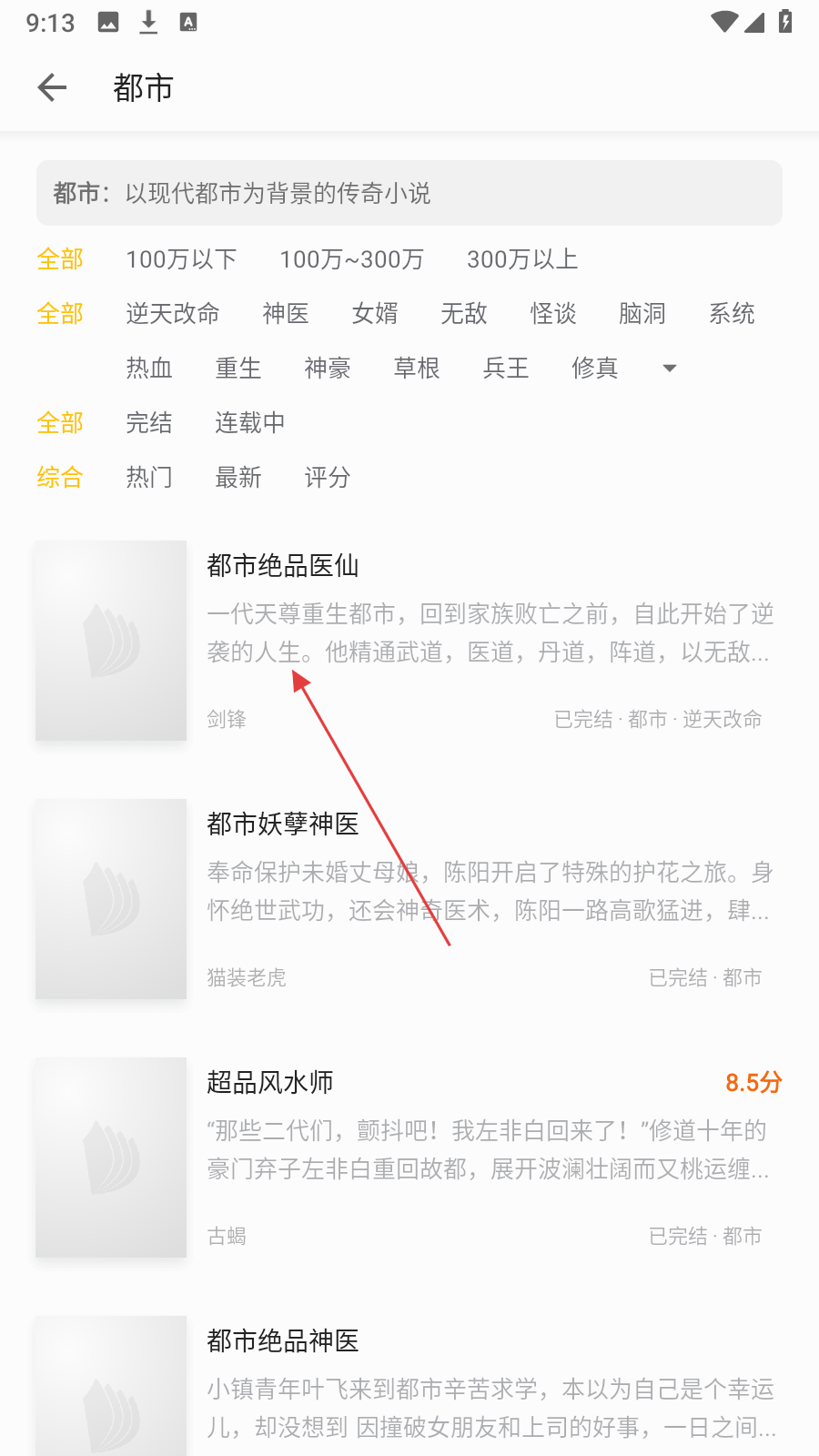Open the book 超品风水师

tap(270, 1083)
